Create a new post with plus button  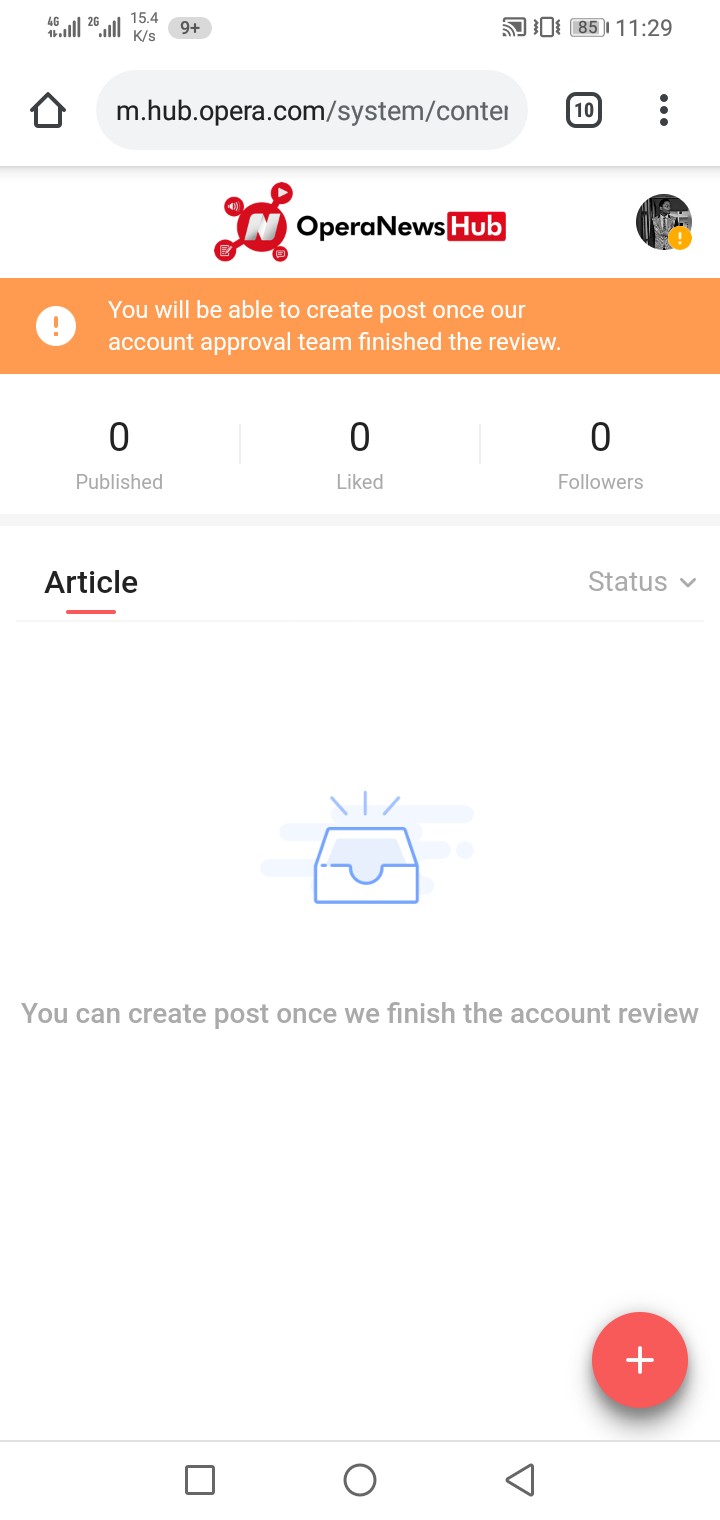tap(639, 1360)
